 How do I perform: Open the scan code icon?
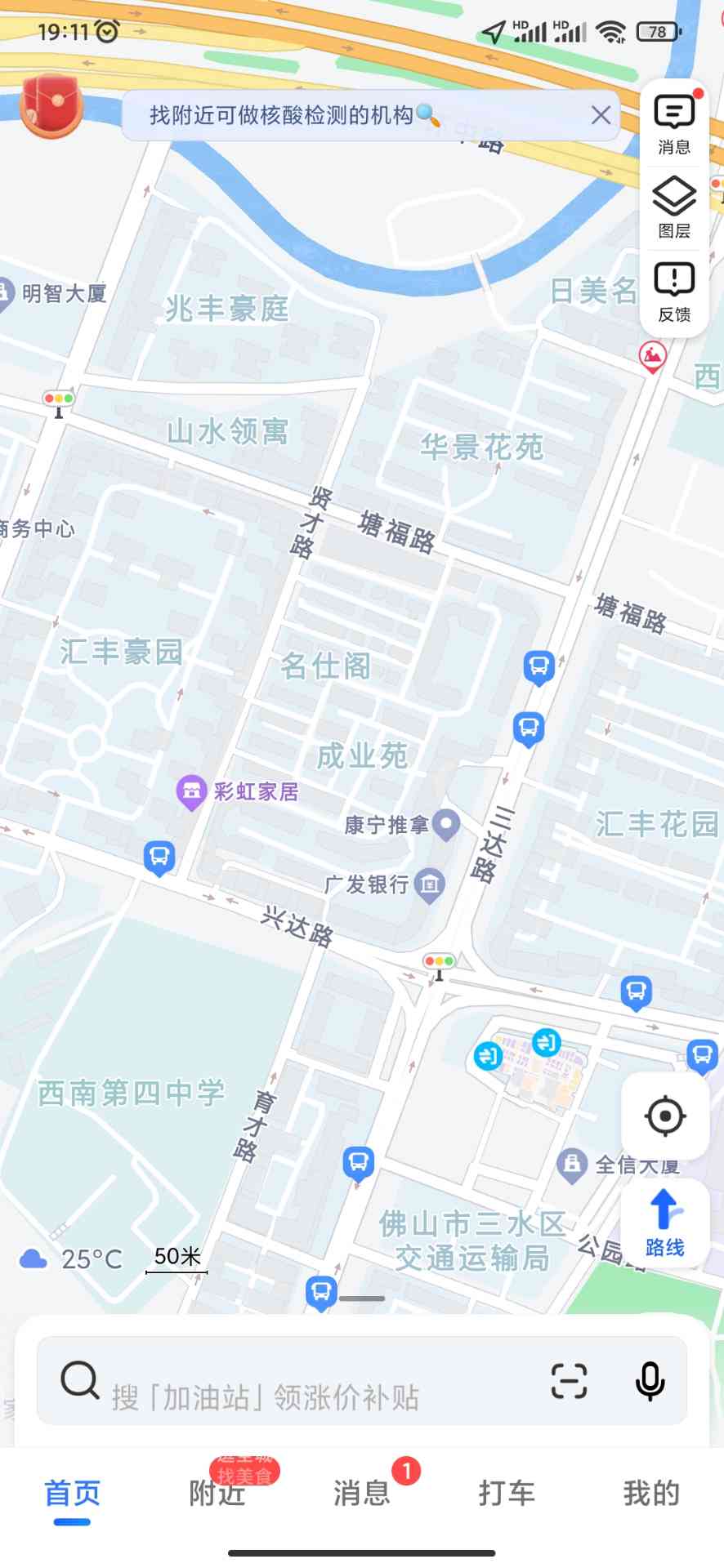(x=569, y=1381)
